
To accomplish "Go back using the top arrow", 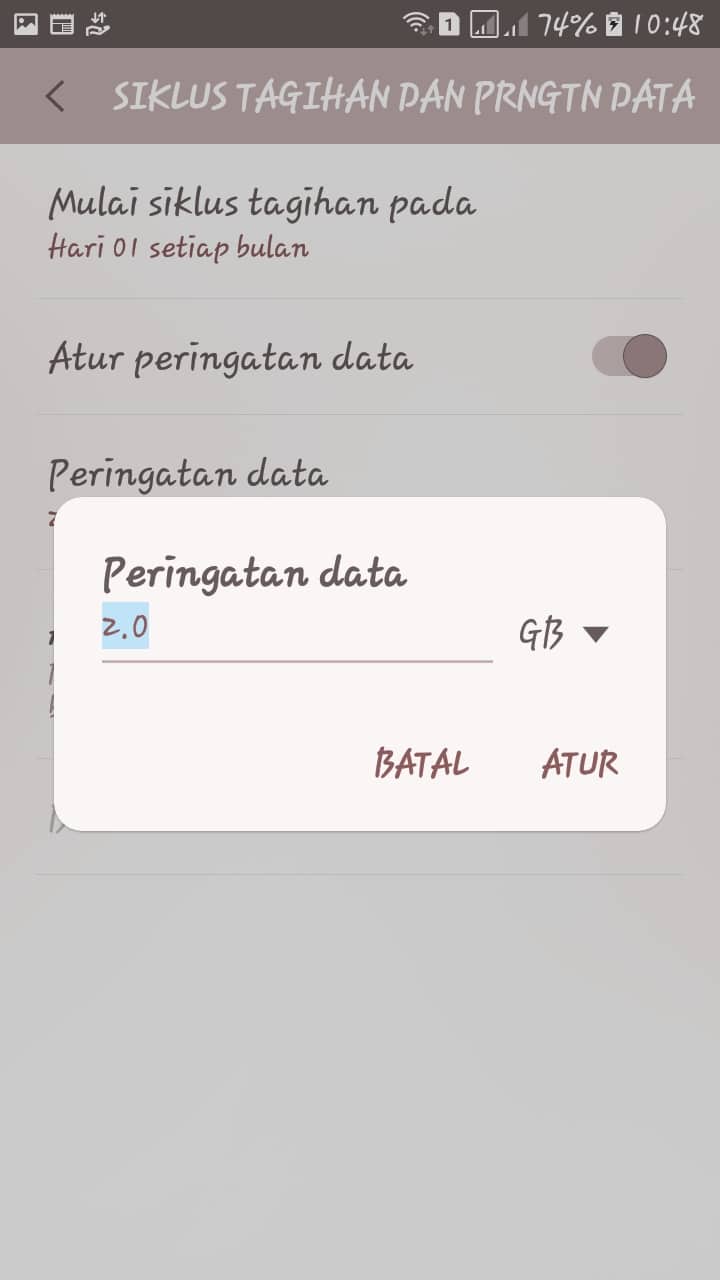I will click(x=55, y=96).
